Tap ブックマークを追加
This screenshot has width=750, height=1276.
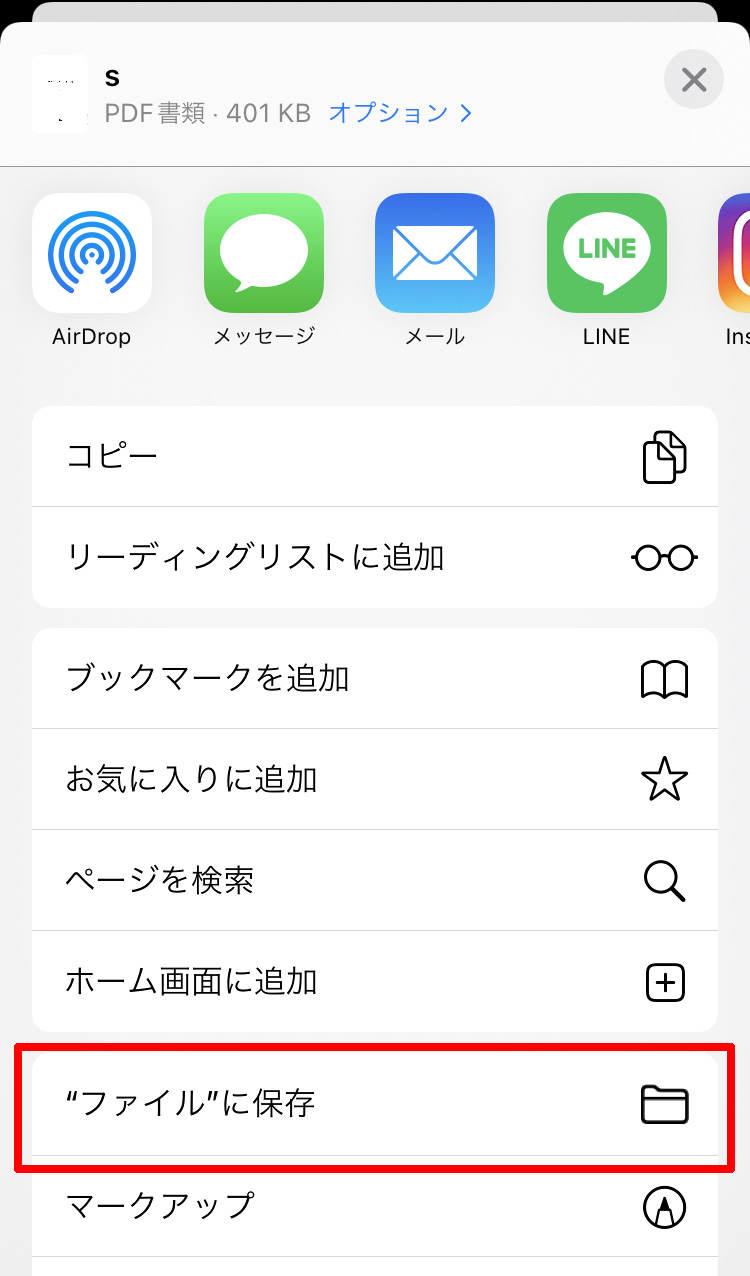[x=375, y=679]
